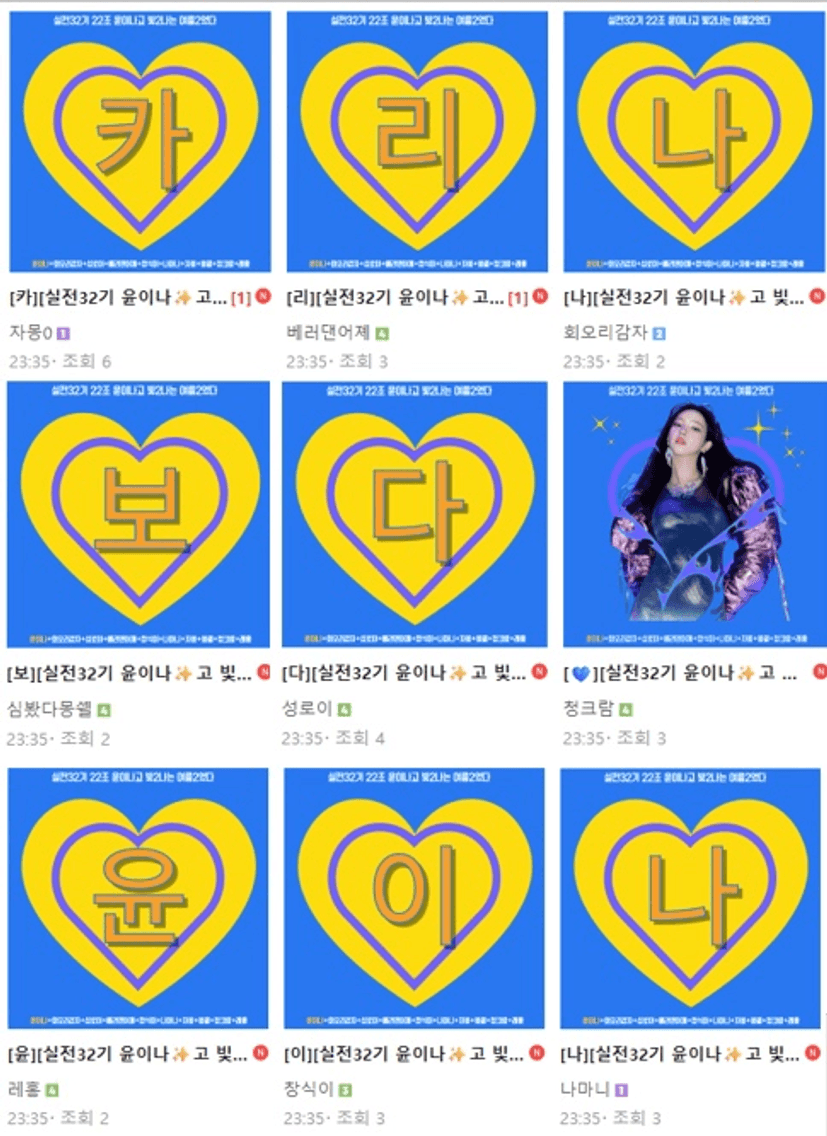
Task: Open the 윤 heart post thumbnail
Action: pos(138,898)
